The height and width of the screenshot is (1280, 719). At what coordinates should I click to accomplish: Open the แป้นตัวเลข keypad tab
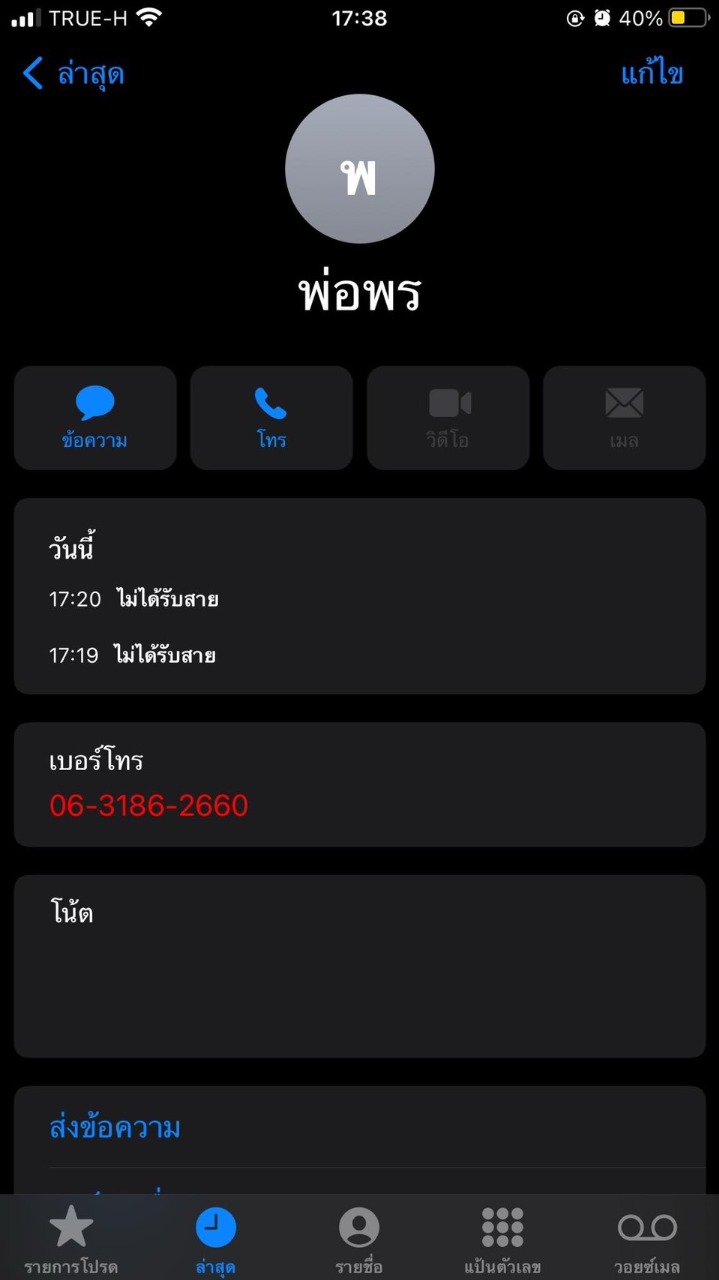pos(502,1239)
